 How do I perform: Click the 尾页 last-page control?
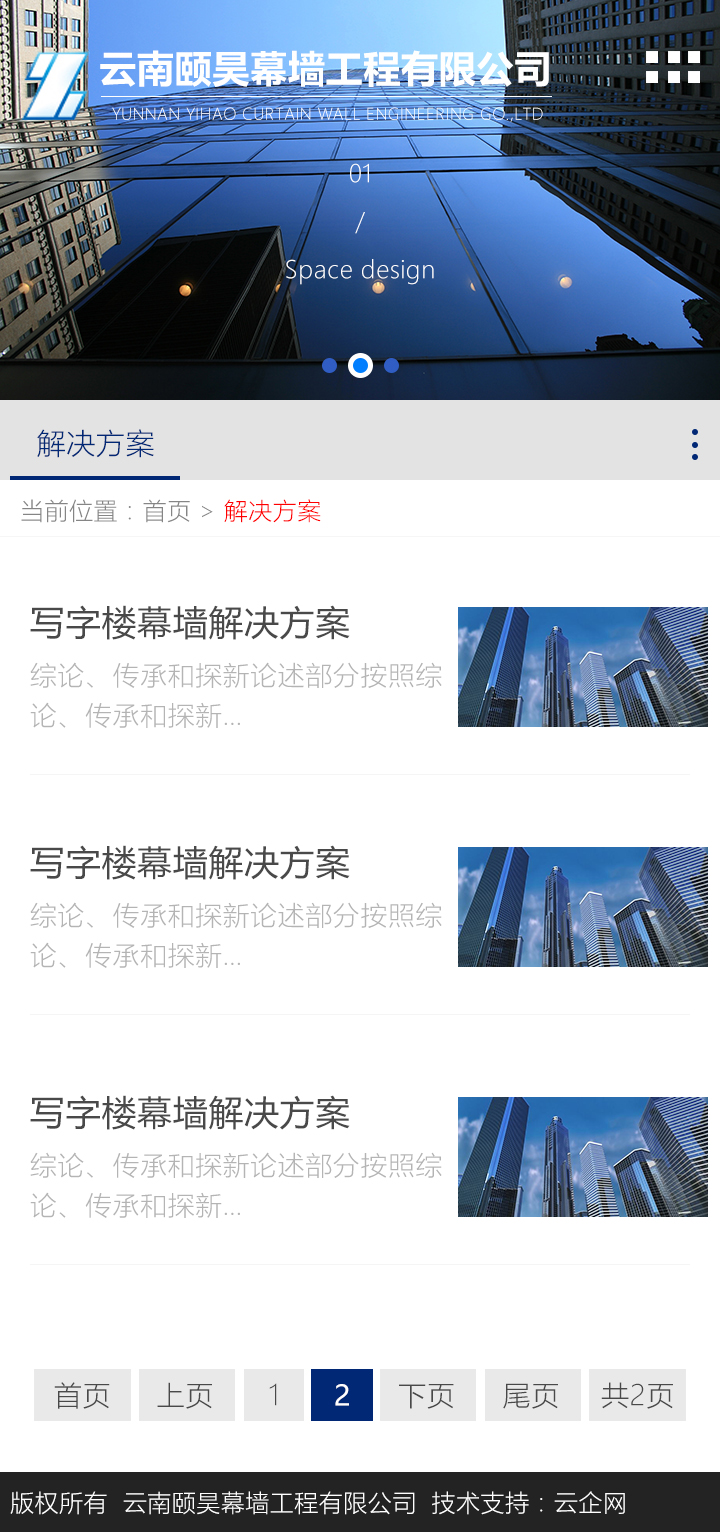532,1395
